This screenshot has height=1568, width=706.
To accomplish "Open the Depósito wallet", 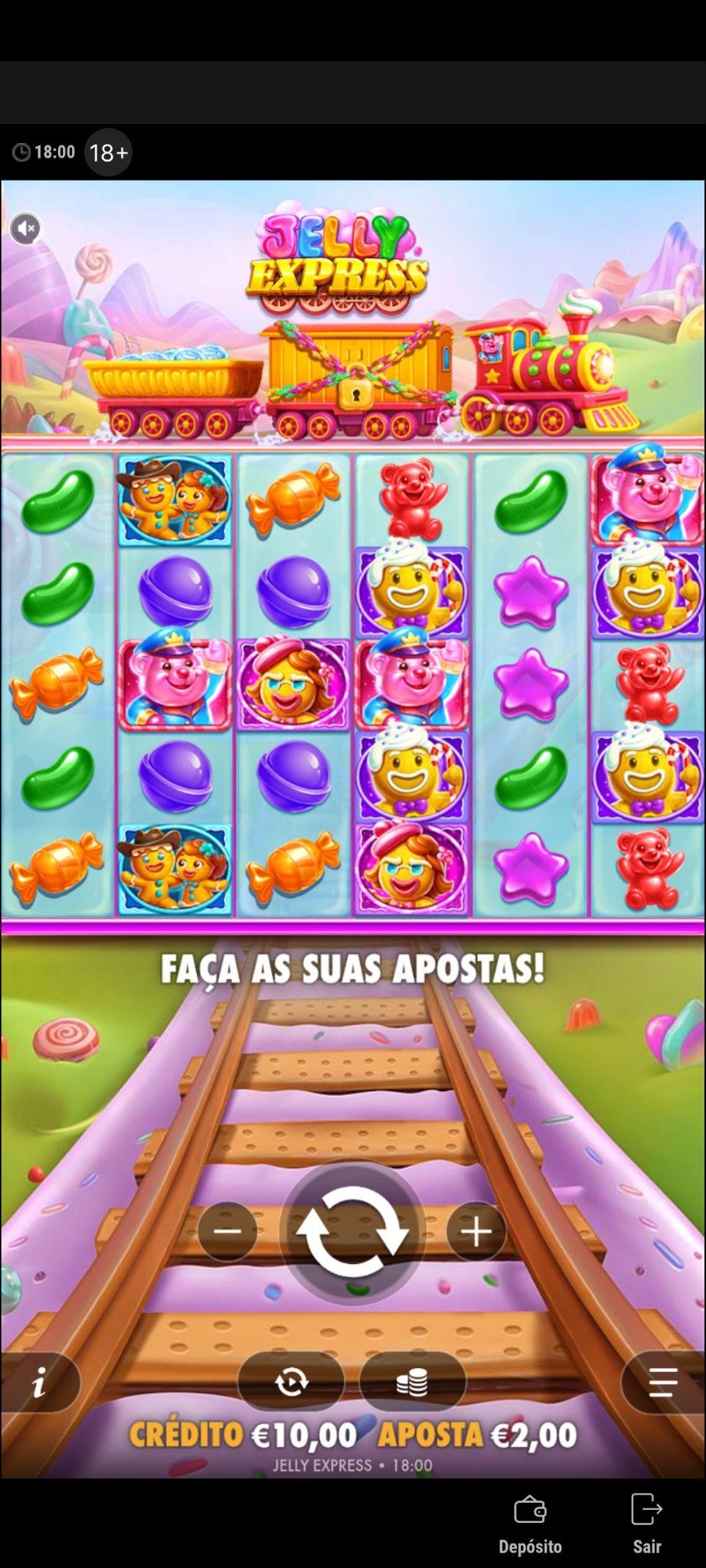I will (530, 1524).
